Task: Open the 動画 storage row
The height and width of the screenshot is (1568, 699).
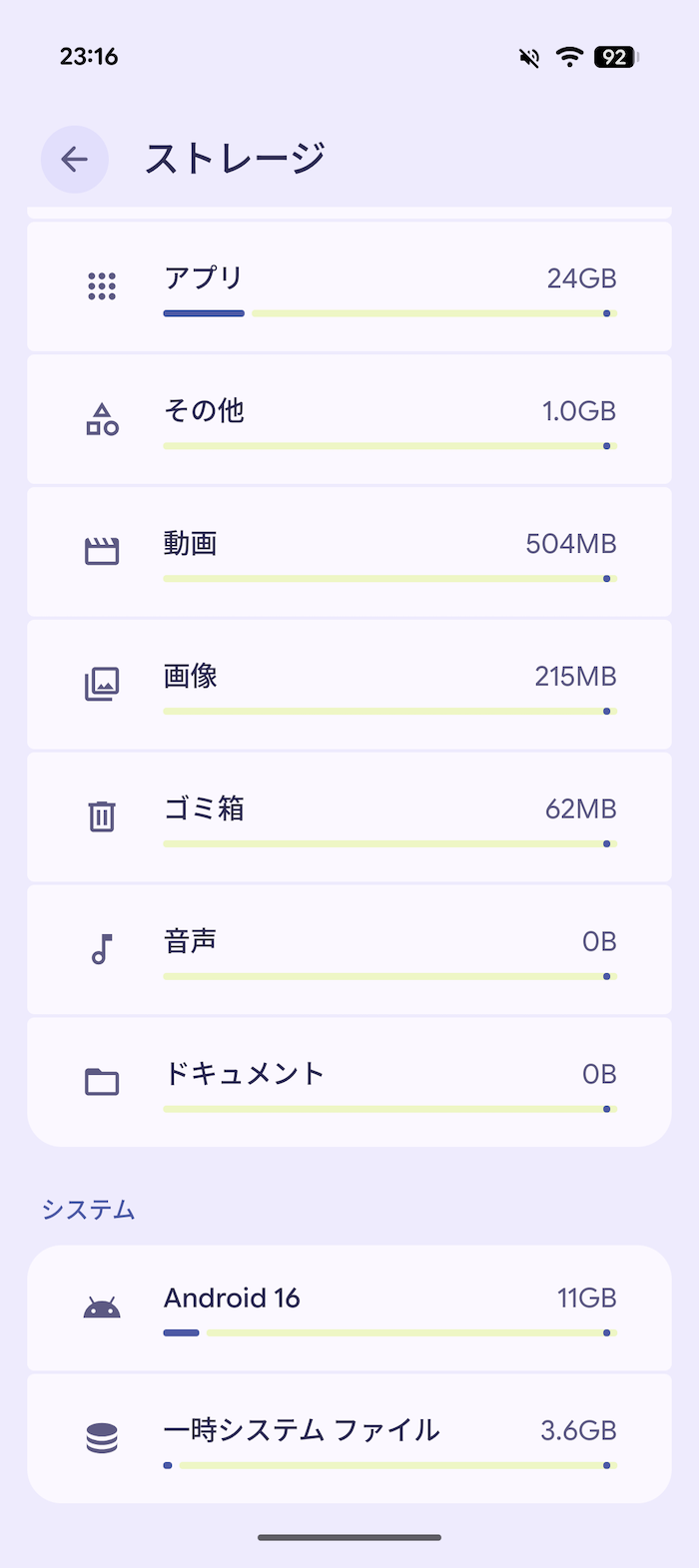Action: click(x=349, y=552)
